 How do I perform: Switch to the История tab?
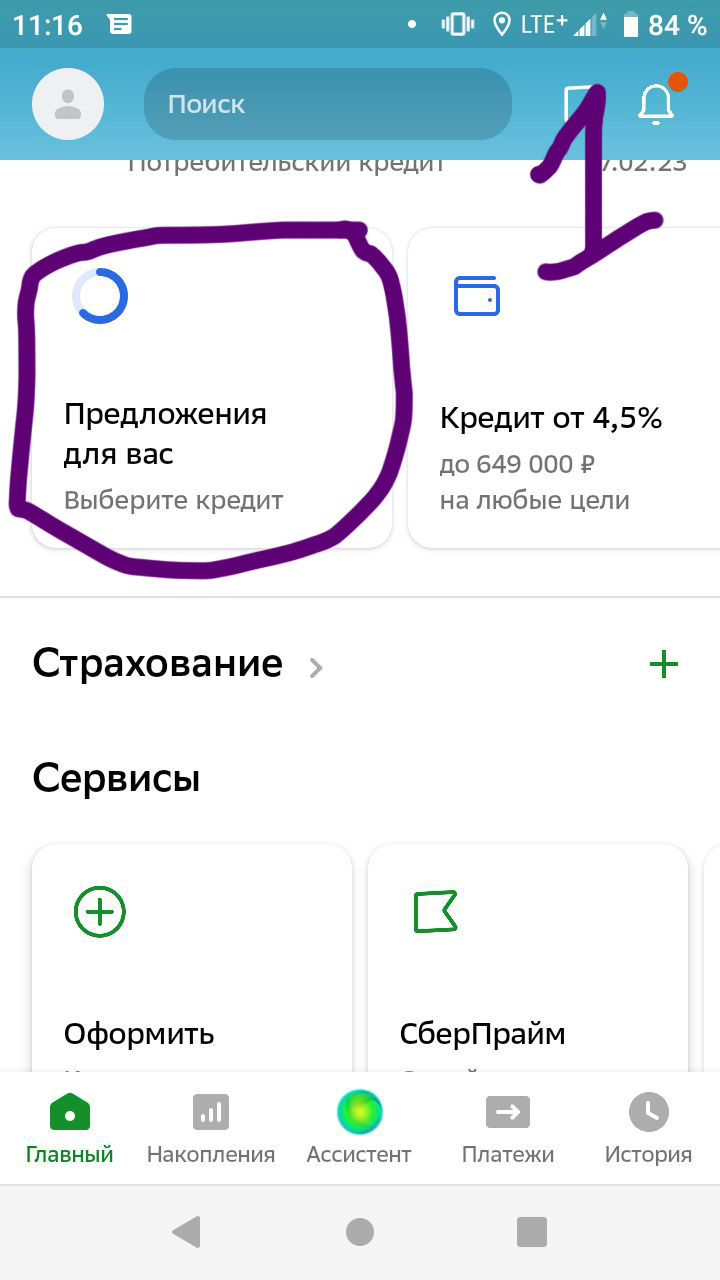pyautogui.click(x=648, y=1128)
